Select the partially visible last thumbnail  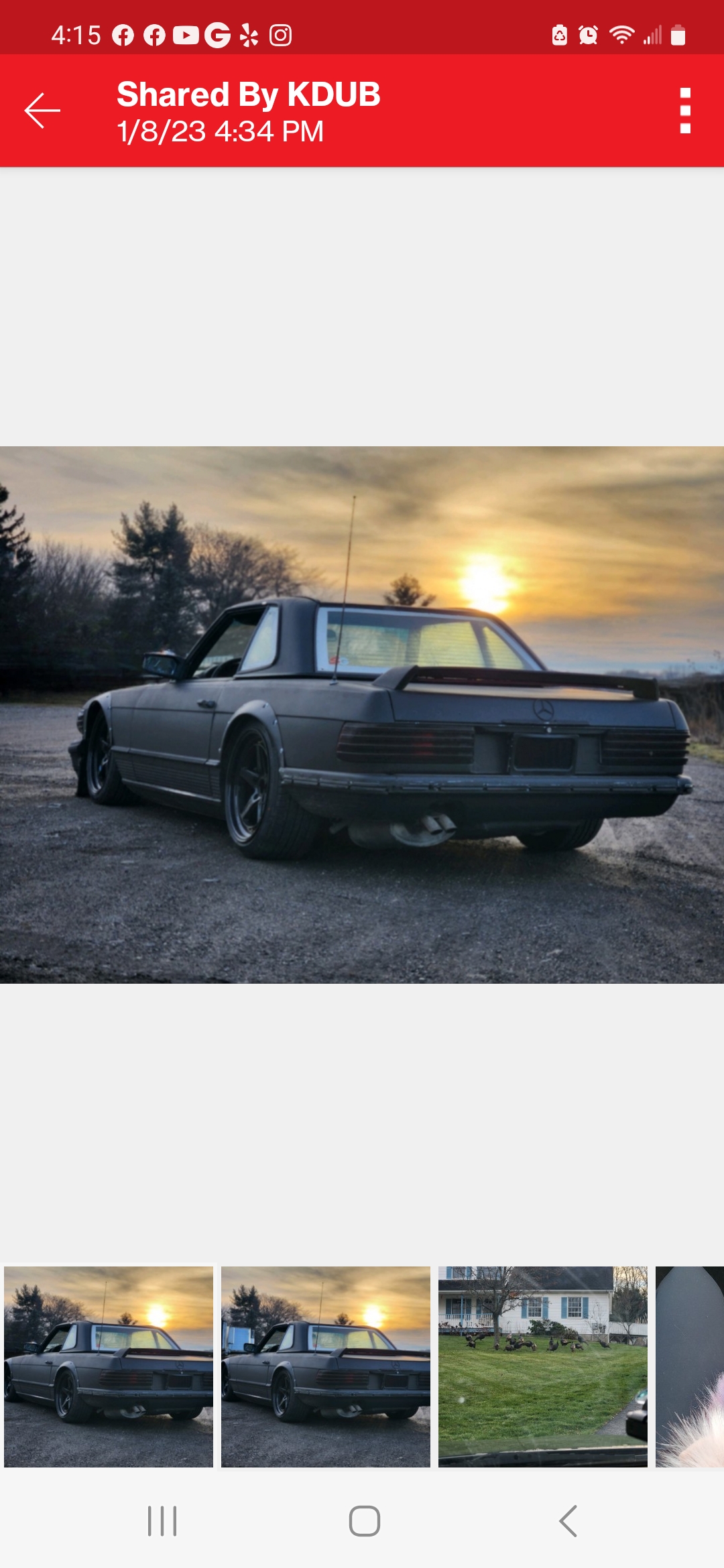[x=690, y=1366]
